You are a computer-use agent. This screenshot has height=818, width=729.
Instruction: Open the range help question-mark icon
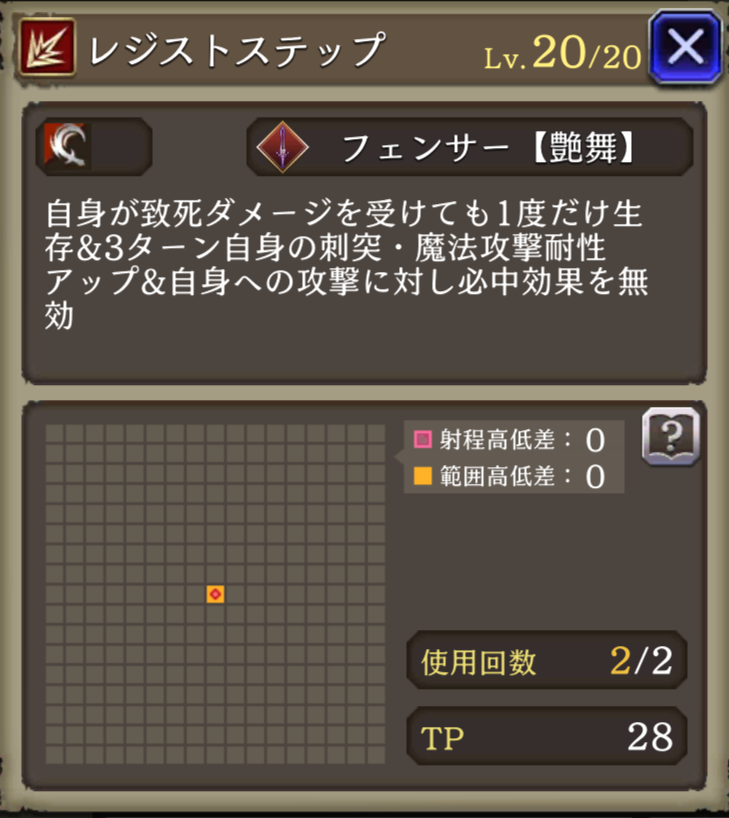[x=669, y=437]
